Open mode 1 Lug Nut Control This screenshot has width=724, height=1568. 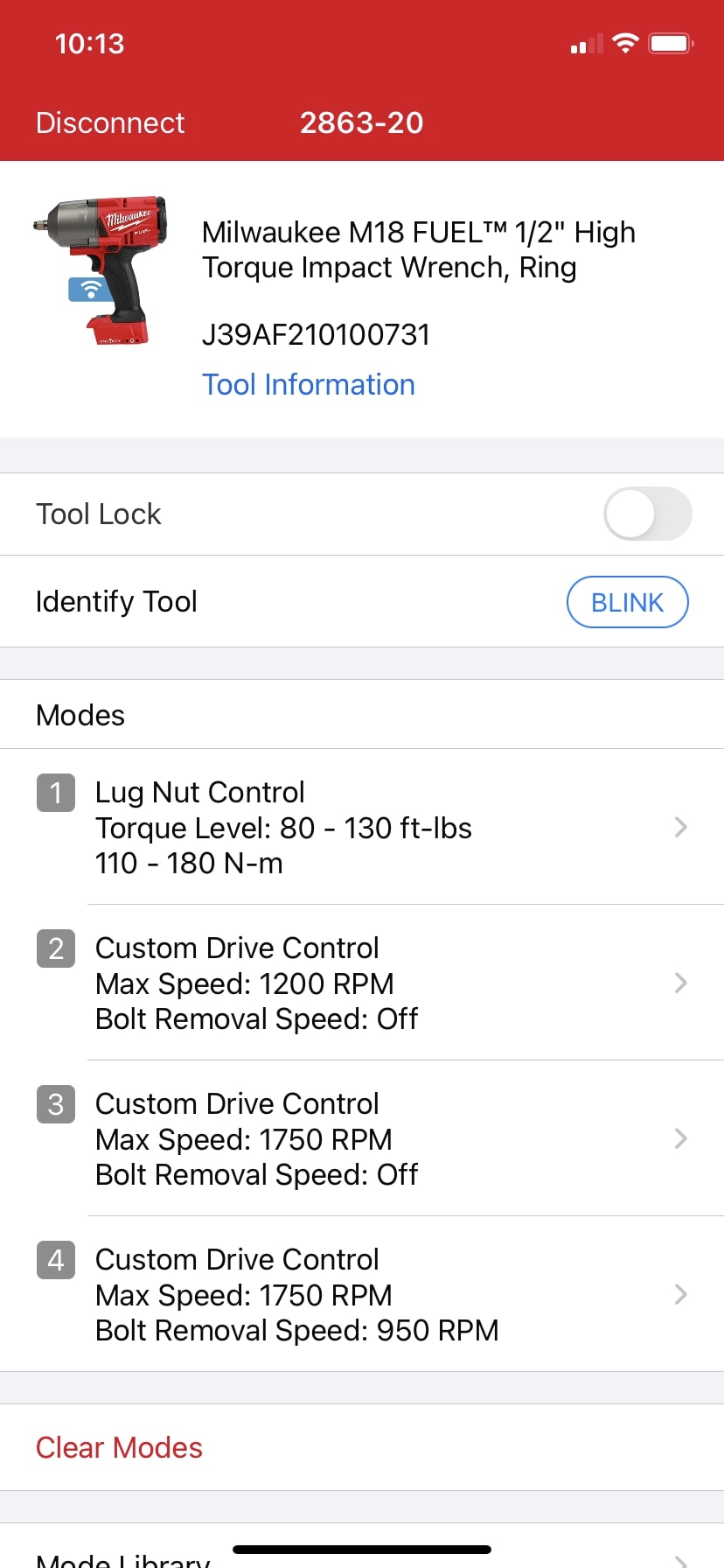pyautogui.click(x=362, y=827)
